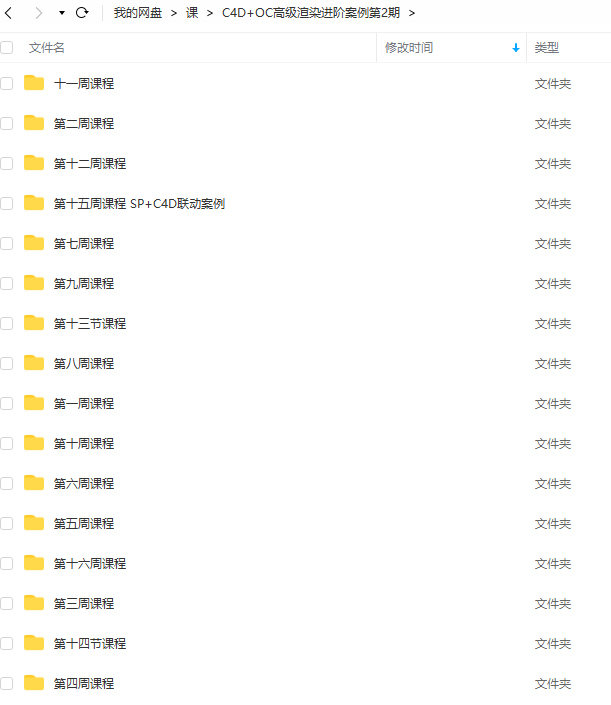Image resolution: width=611 pixels, height=705 pixels.
Task: Check the box beside 第十周课程
Action: (x=7, y=443)
